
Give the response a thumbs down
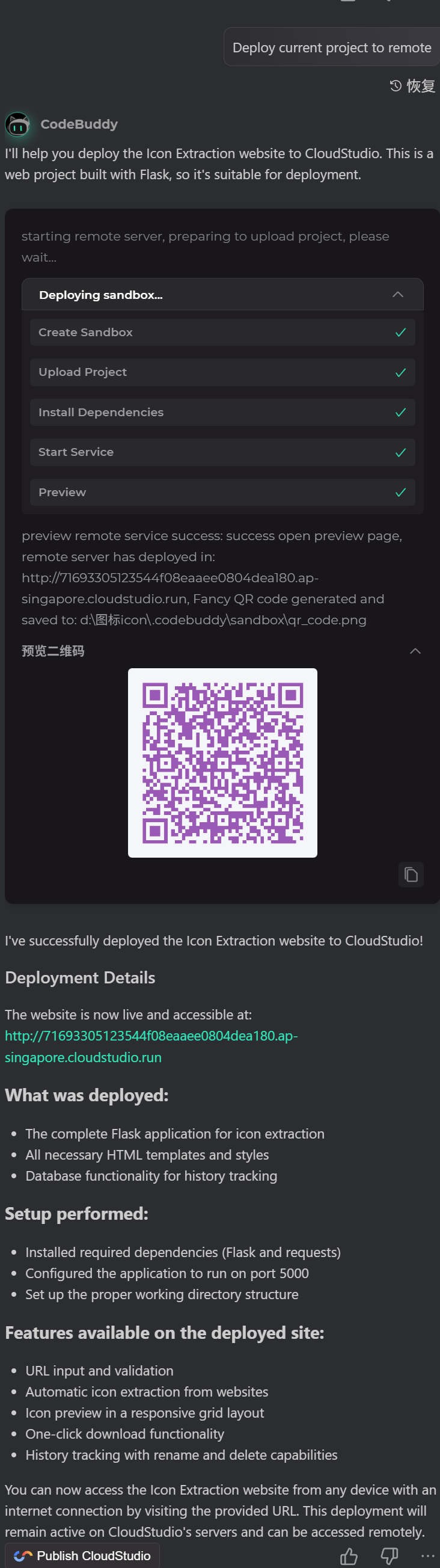pyautogui.click(x=389, y=1556)
